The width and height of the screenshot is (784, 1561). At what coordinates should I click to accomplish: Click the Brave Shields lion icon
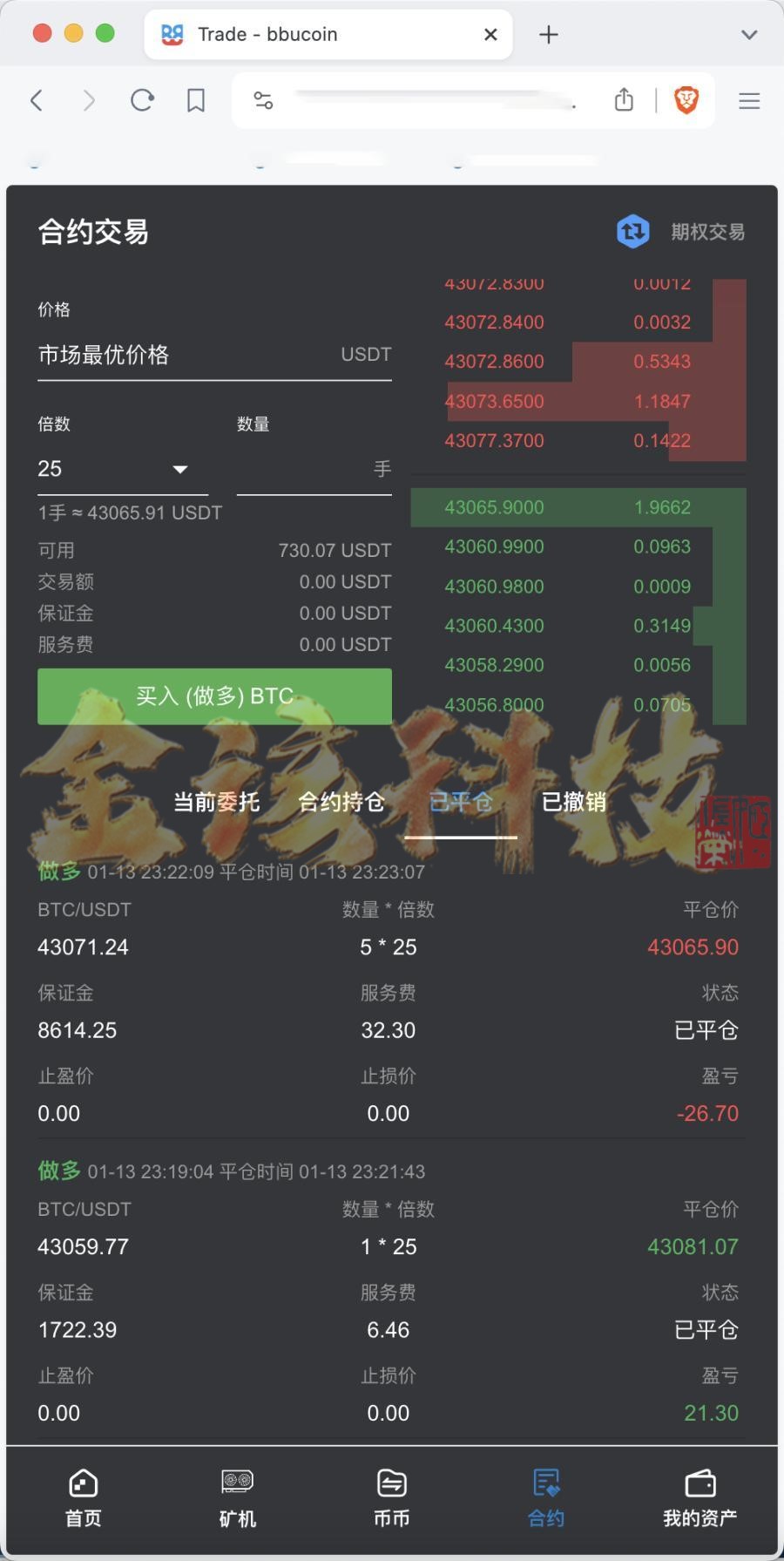click(686, 100)
